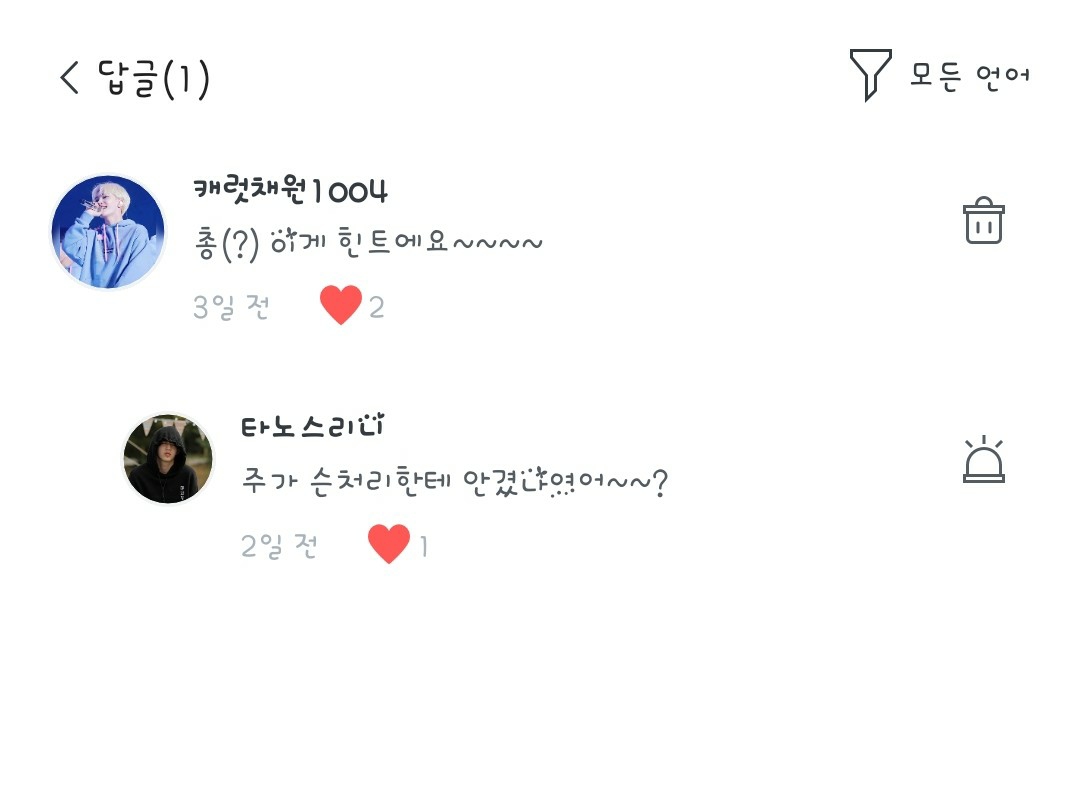Go back from the 답글 replies screen
Image resolution: width=1080 pixels, height=810 pixels.
pos(70,78)
